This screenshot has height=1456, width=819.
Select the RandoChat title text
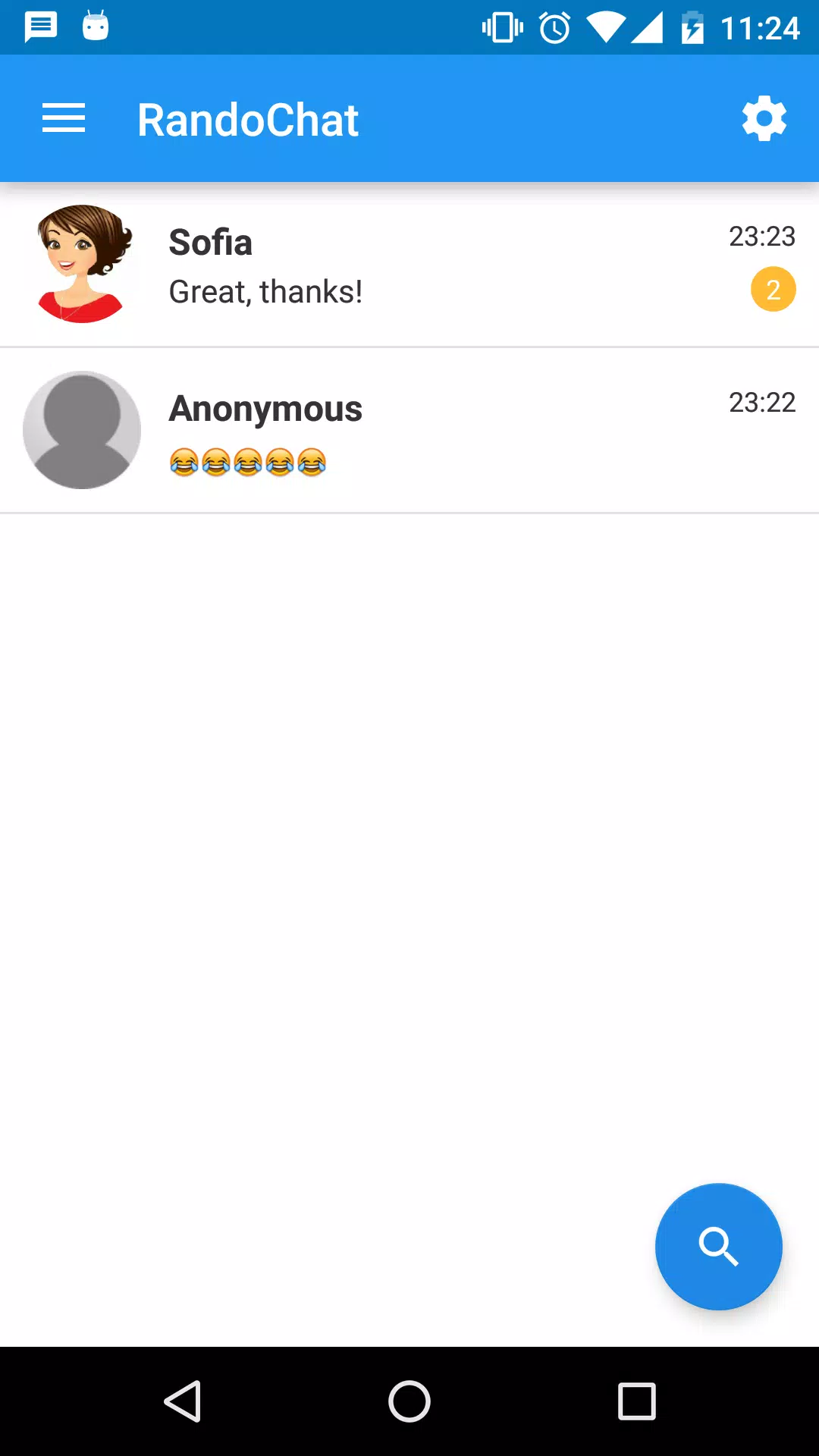pyautogui.click(x=248, y=118)
